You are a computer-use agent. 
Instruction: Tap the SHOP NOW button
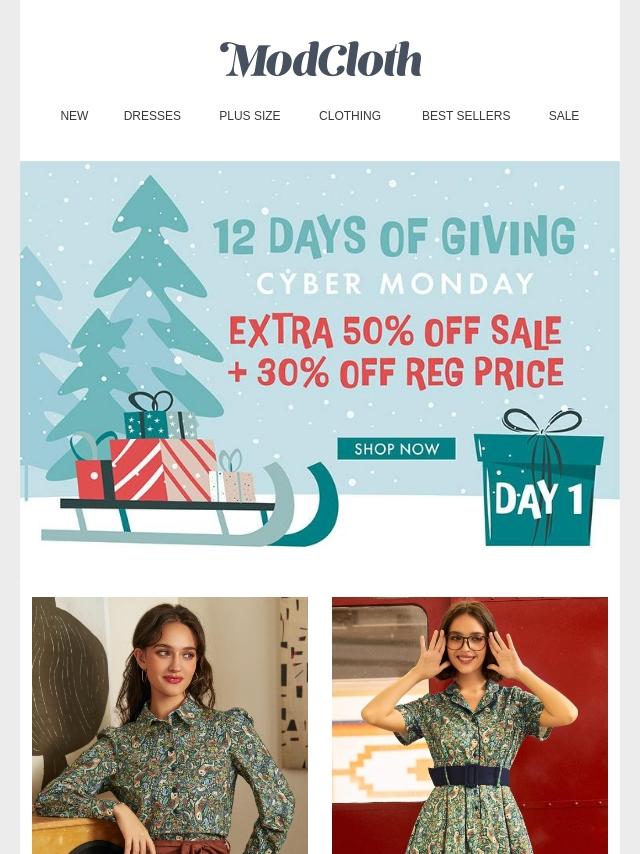[397, 449]
